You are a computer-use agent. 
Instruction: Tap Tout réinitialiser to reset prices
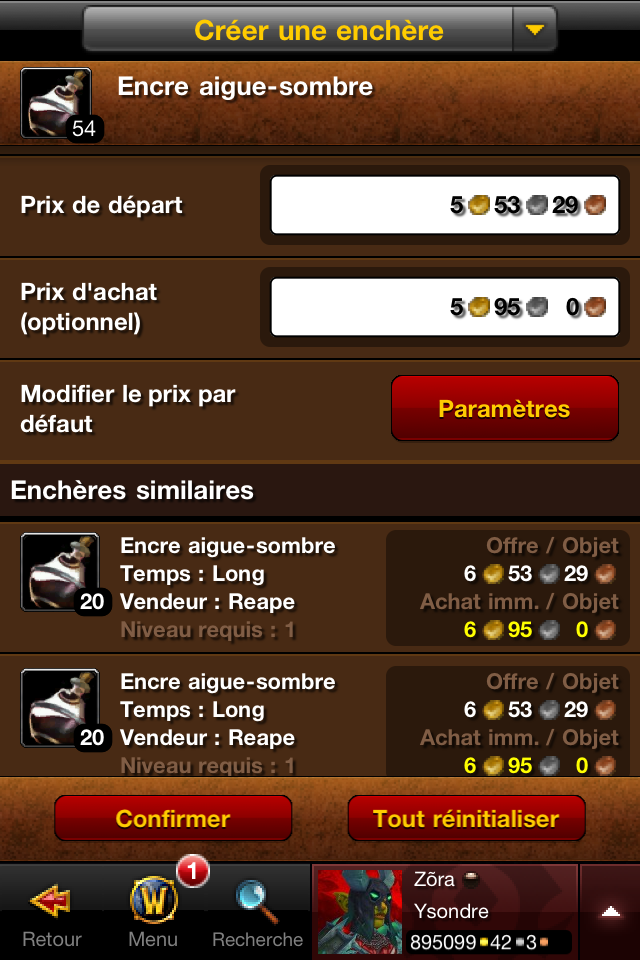(466, 819)
